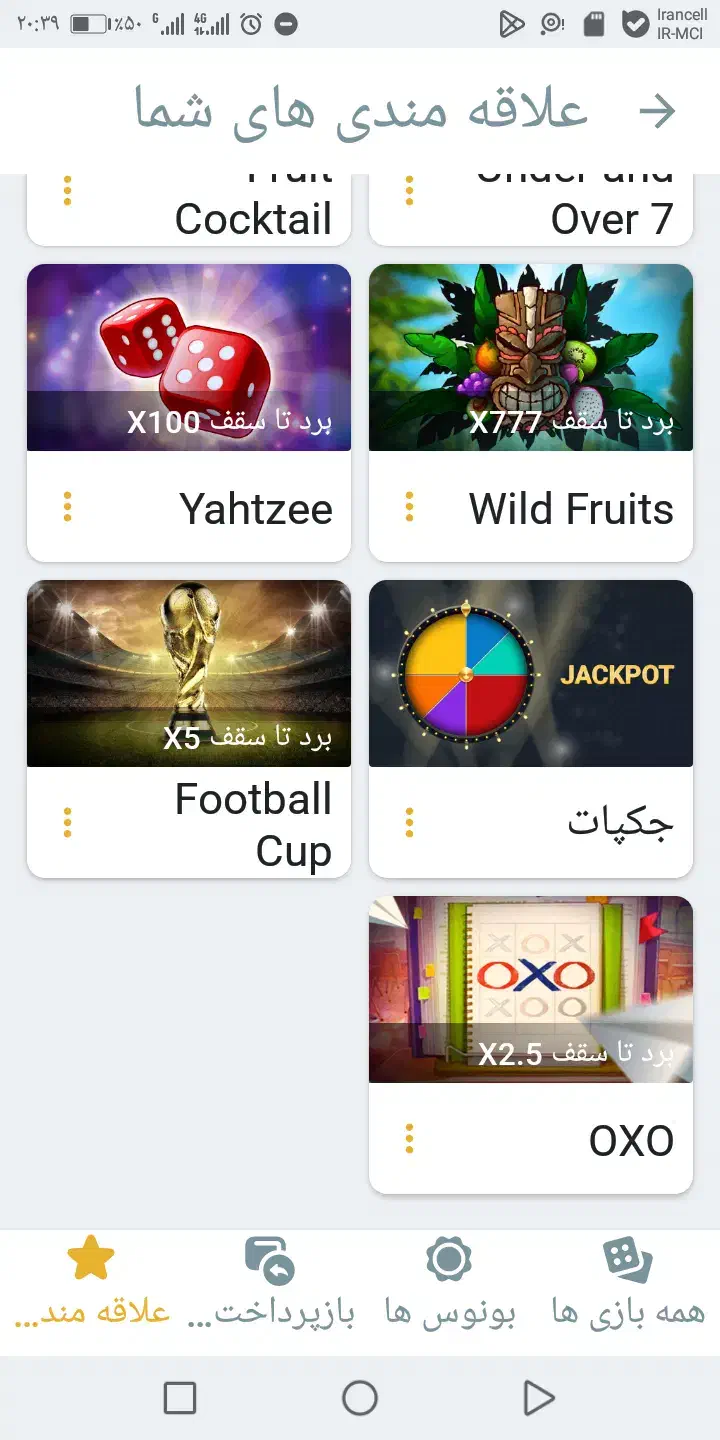Open the options menu on Football Cup card
The image size is (720, 1440).
66,820
